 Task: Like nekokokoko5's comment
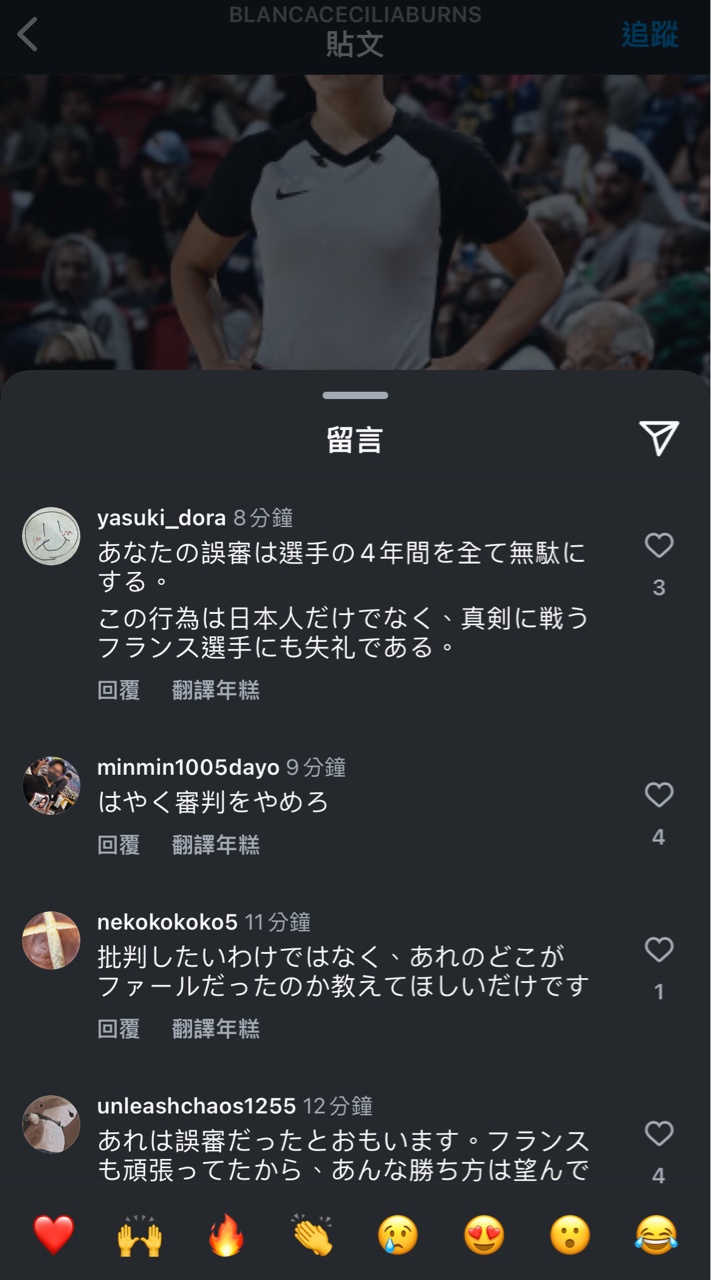tap(658, 950)
